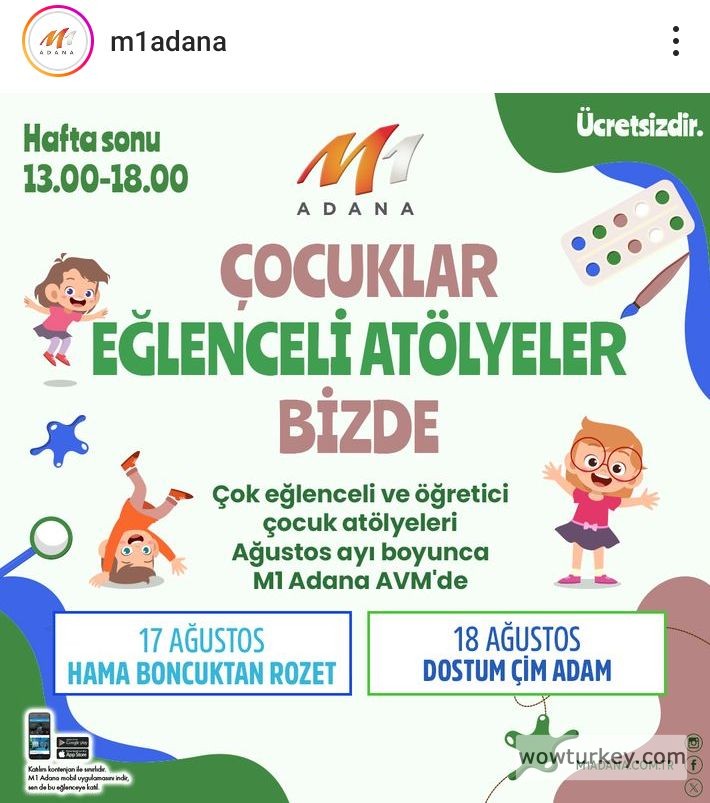Open the m1adana username link
Image resolution: width=710 pixels, height=803 pixels.
[x=167, y=42]
